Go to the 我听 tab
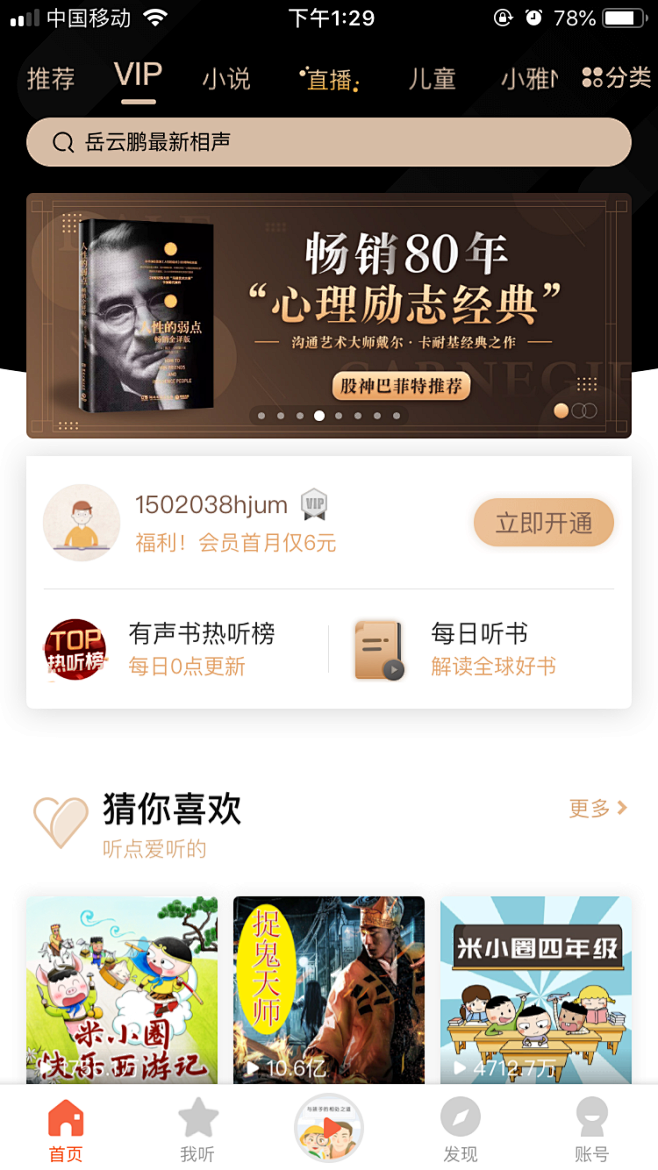Image resolution: width=658 pixels, height=1170 pixels. (x=197, y=1130)
